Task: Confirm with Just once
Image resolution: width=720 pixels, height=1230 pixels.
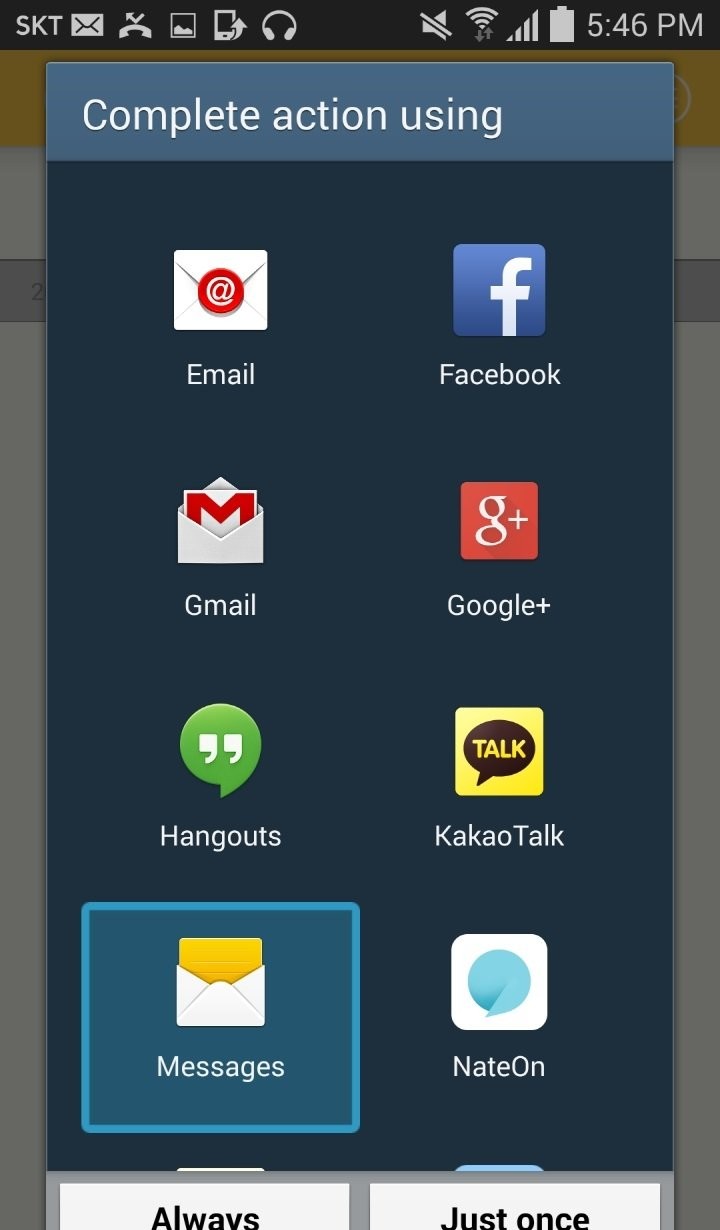Action: pyautogui.click(x=515, y=1210)
